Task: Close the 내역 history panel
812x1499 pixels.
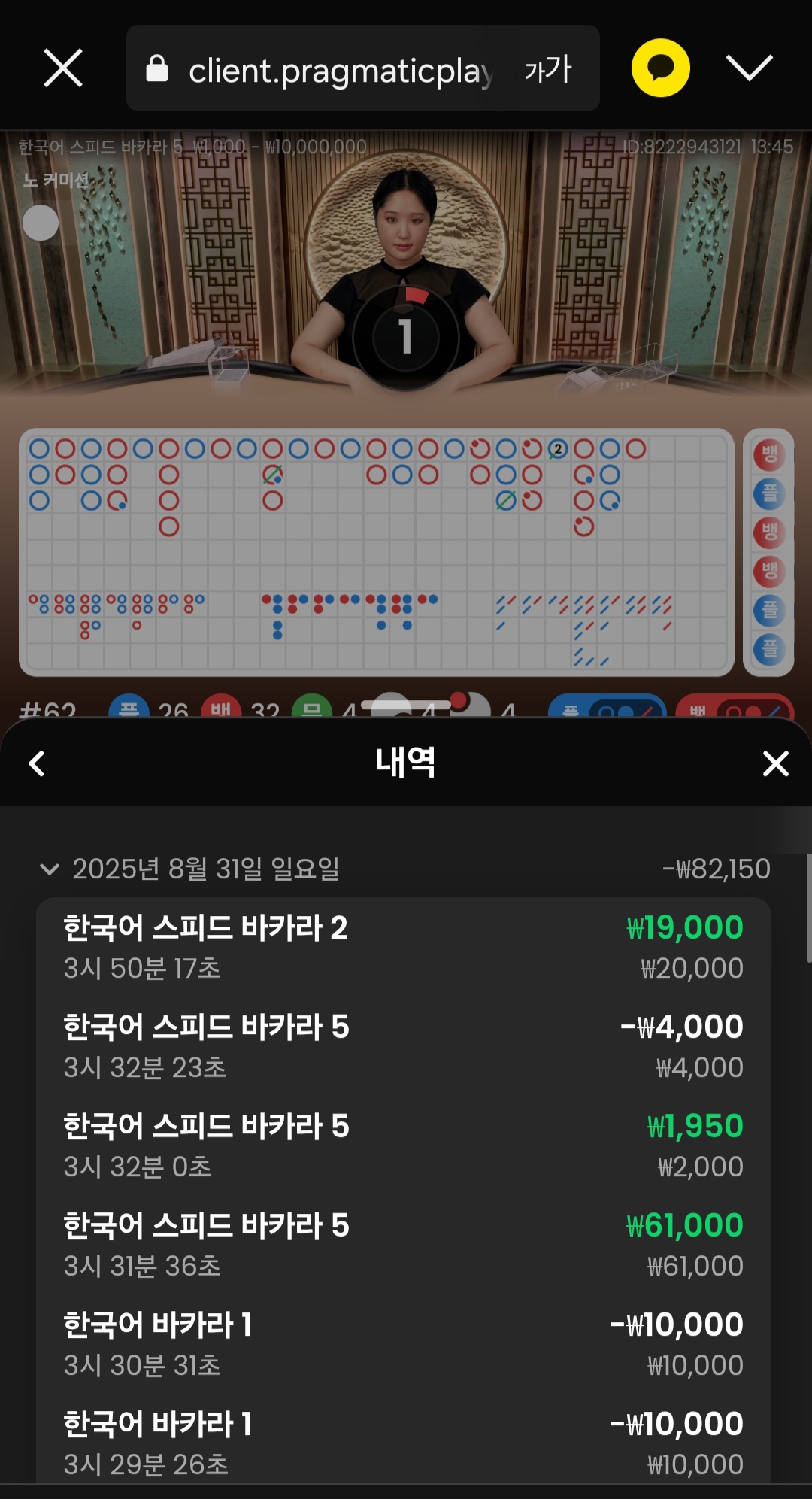Action: pos(774,763)
